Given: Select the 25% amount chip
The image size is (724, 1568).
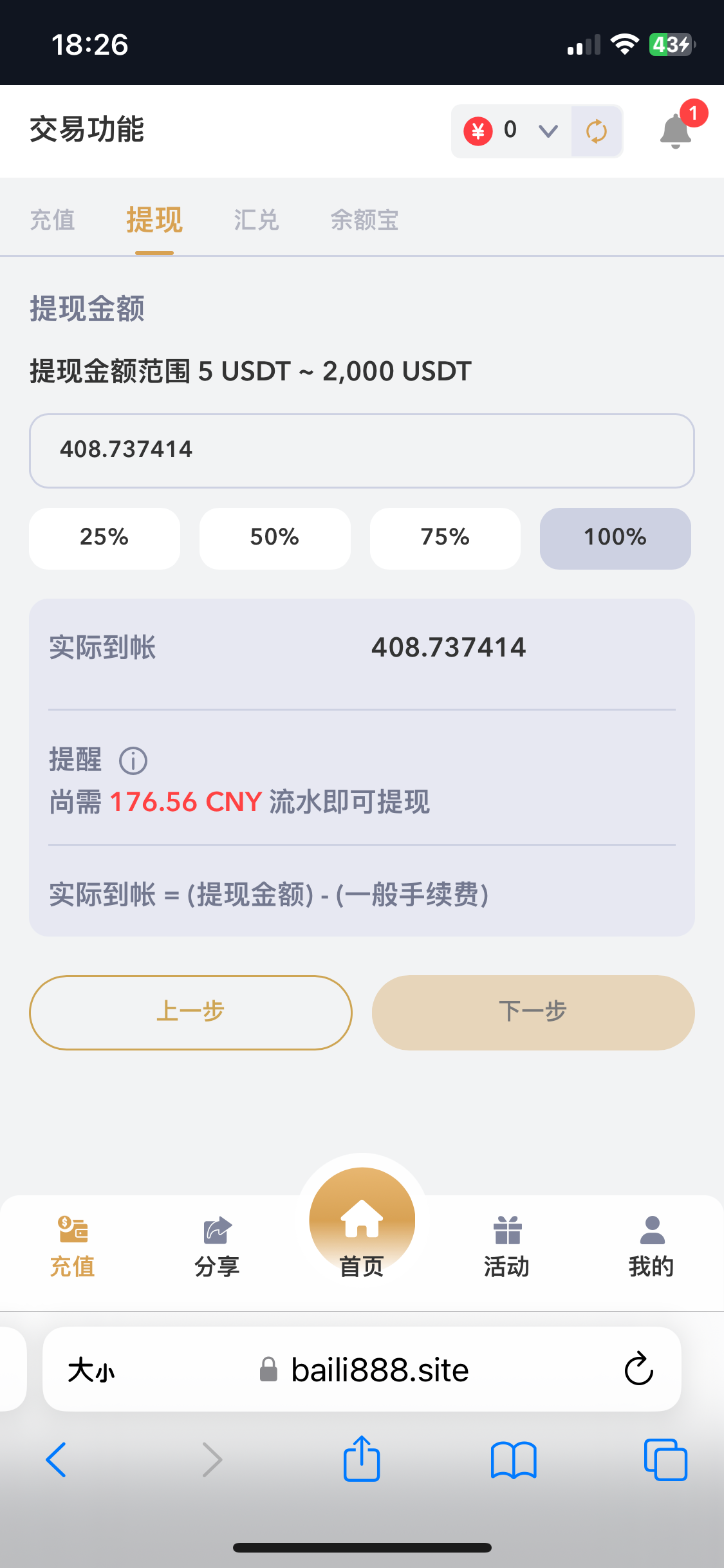Looking at the screenshot, I should point(104,538).
